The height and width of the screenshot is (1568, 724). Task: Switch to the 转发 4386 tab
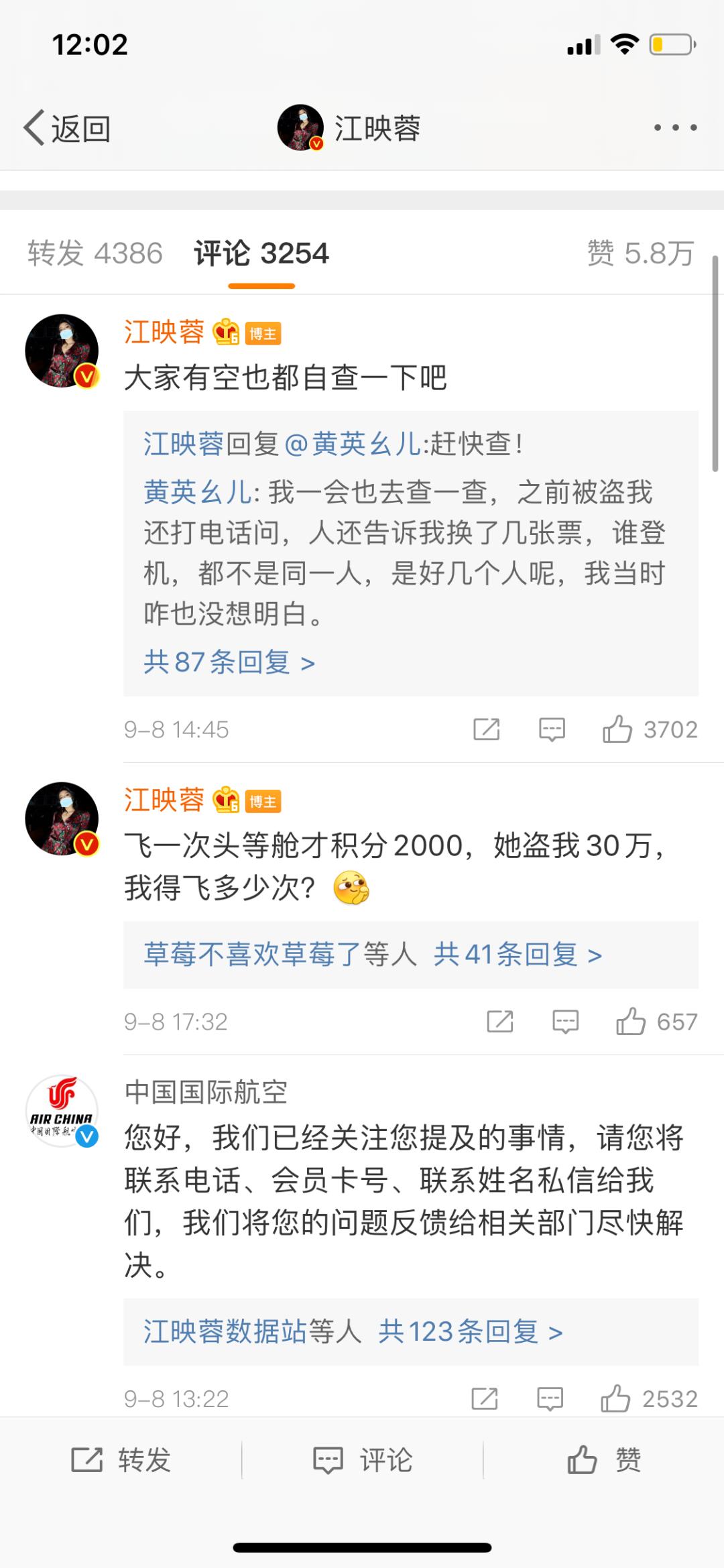[95, 253]
